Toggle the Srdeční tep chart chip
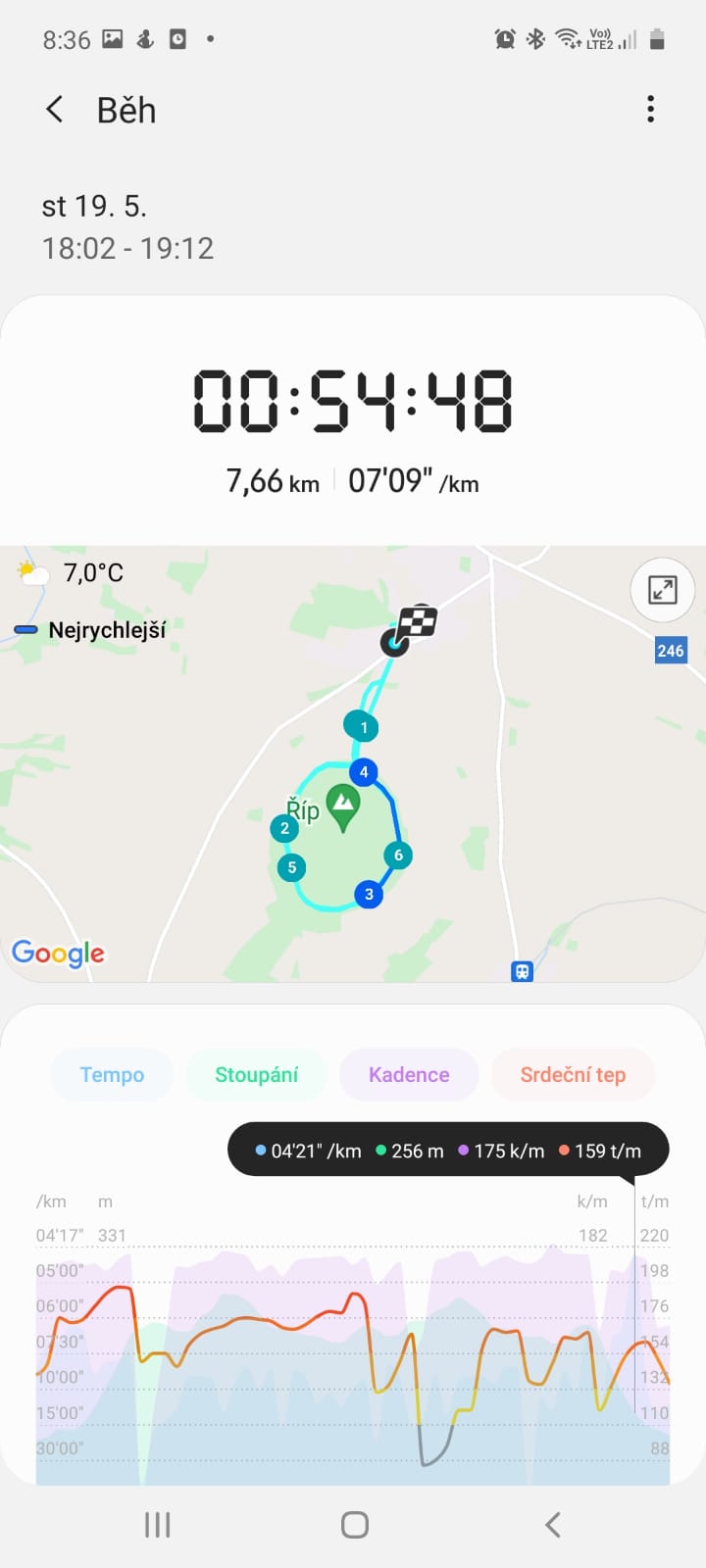This screenshot has width=706, height=1568. tap(573, 1074)
